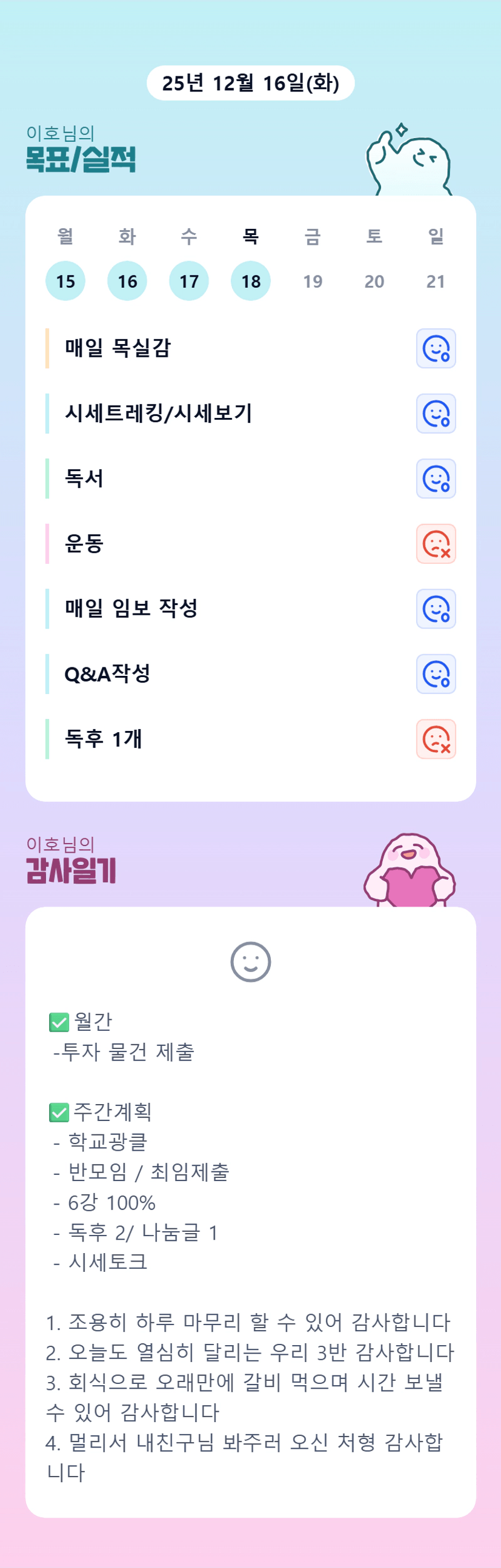
Task: Select Wednesday the 17th in the week row
Action: click(x=189, y=281)
